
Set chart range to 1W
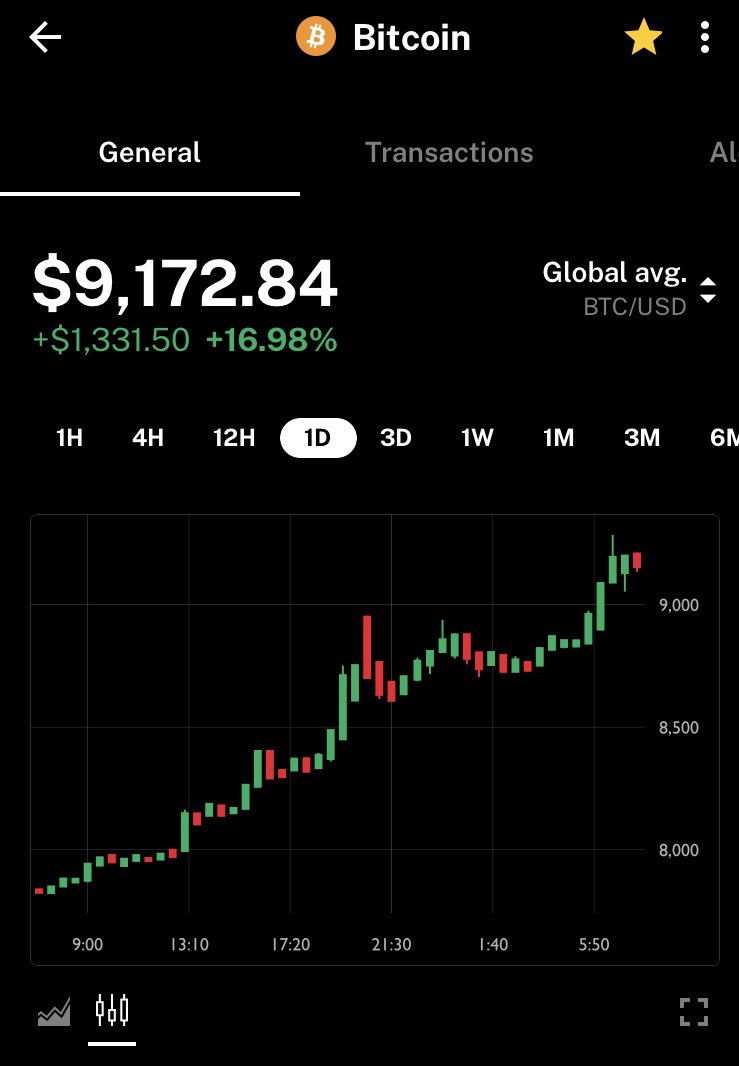[x=477, y=438]
